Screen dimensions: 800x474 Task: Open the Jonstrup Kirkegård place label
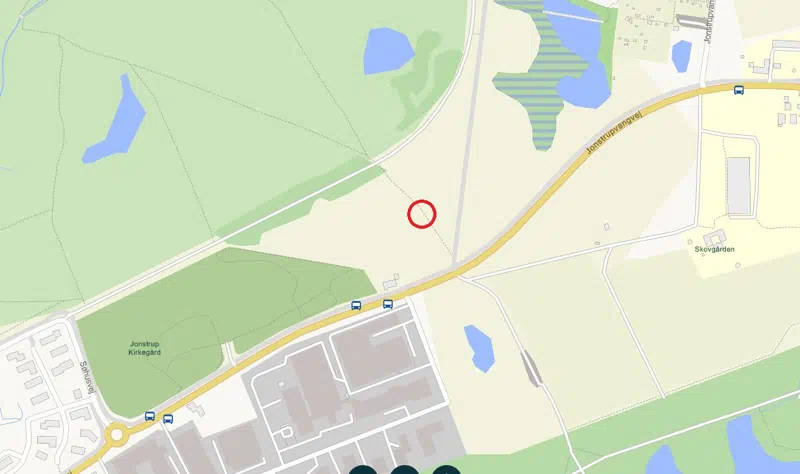(x=145, y=349)
